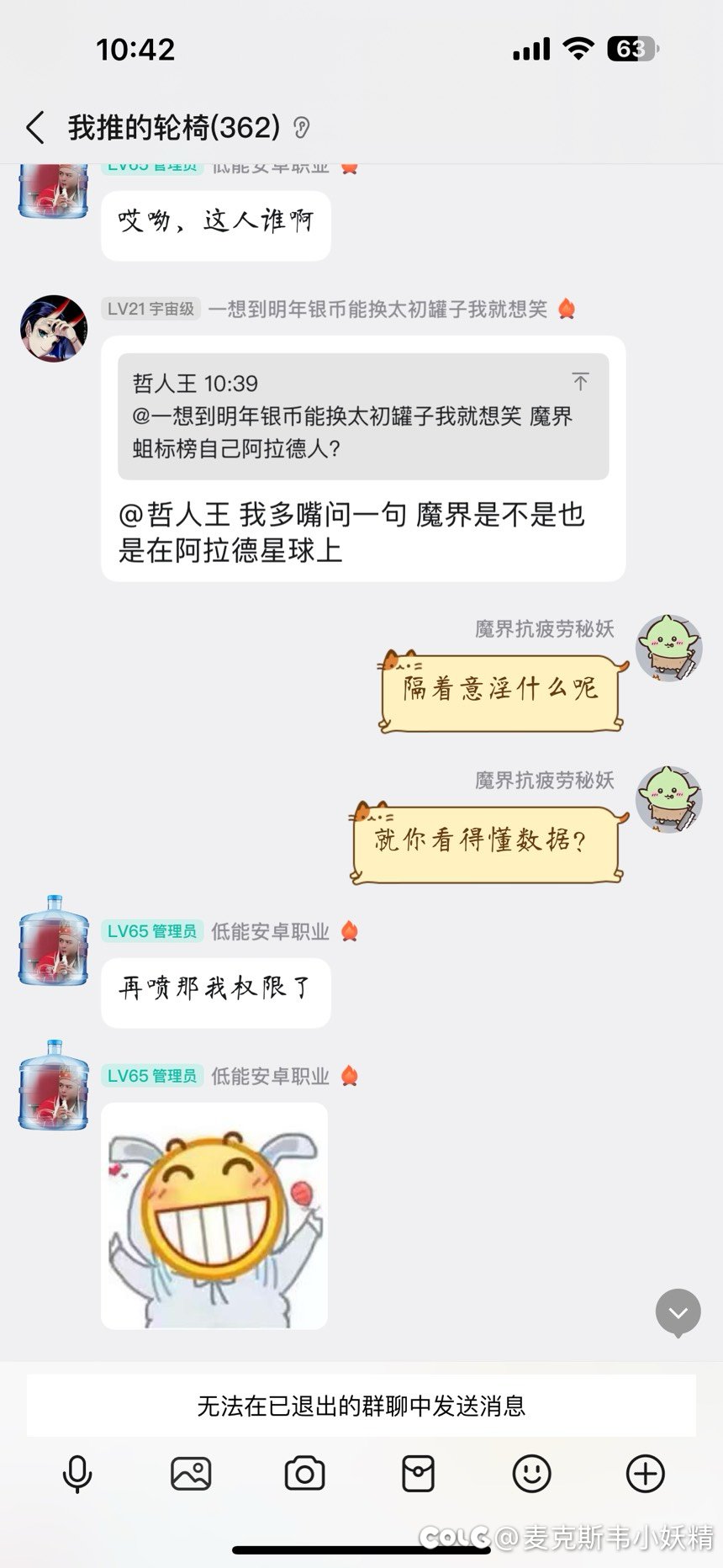Tap the LV21 宇宙级 level badge

(150, 310)
